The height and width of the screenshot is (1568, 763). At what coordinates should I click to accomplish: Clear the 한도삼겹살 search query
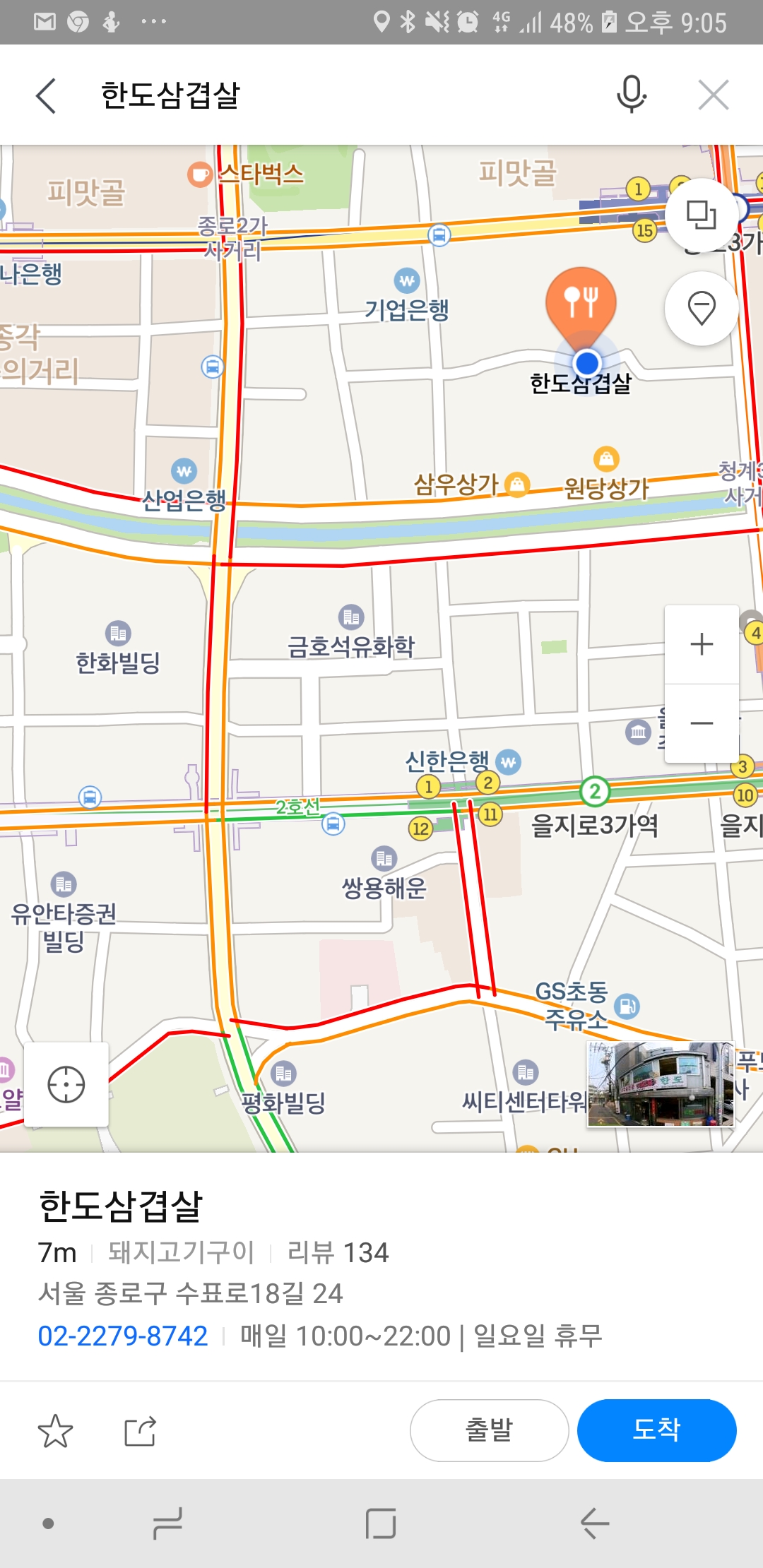pyautogui.click(x=713, y=95)
